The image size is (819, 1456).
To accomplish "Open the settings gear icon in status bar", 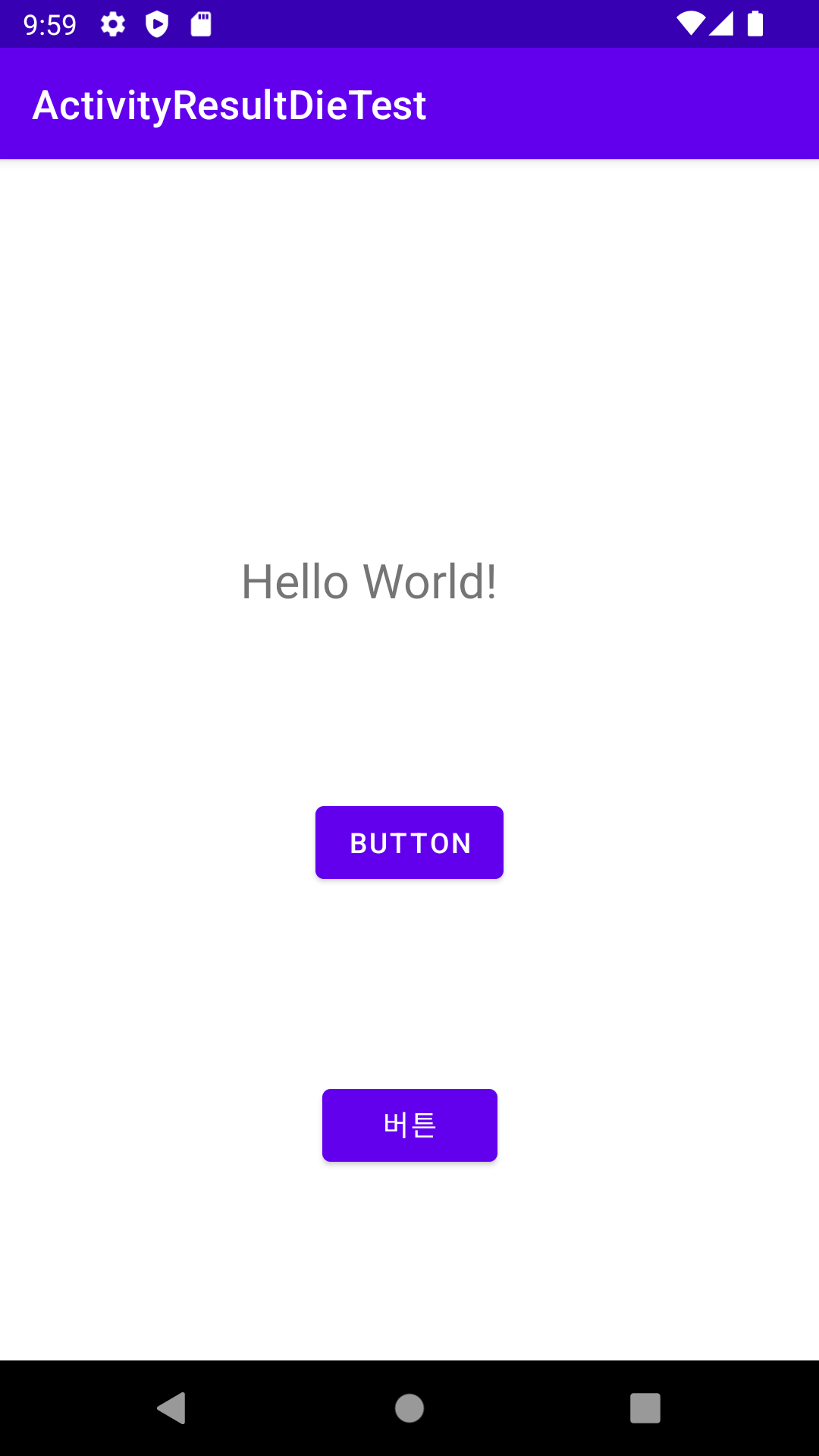I will 112,24.
